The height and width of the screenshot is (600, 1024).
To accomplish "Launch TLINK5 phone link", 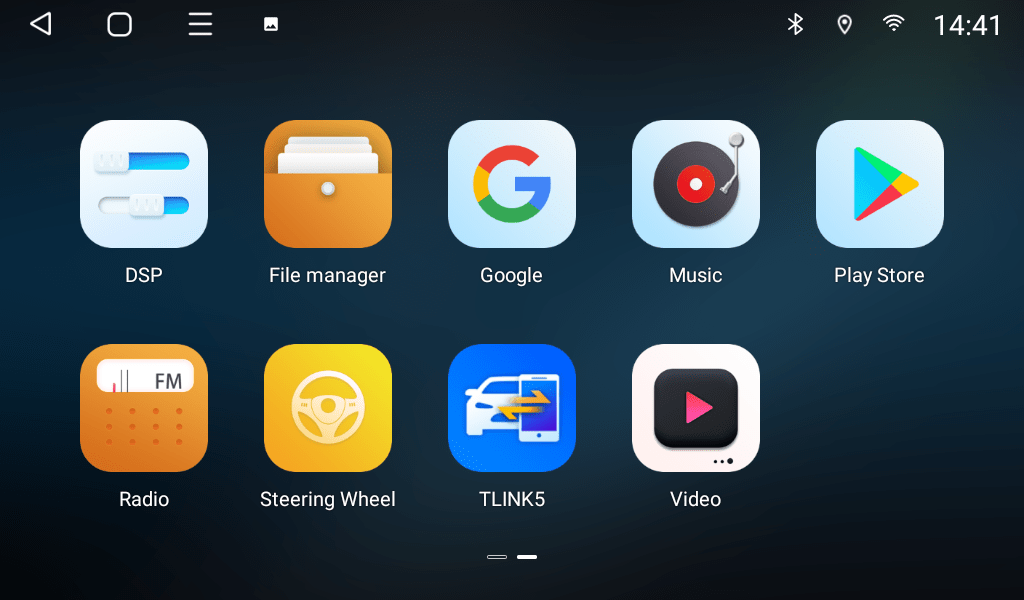I will (512, 408).
